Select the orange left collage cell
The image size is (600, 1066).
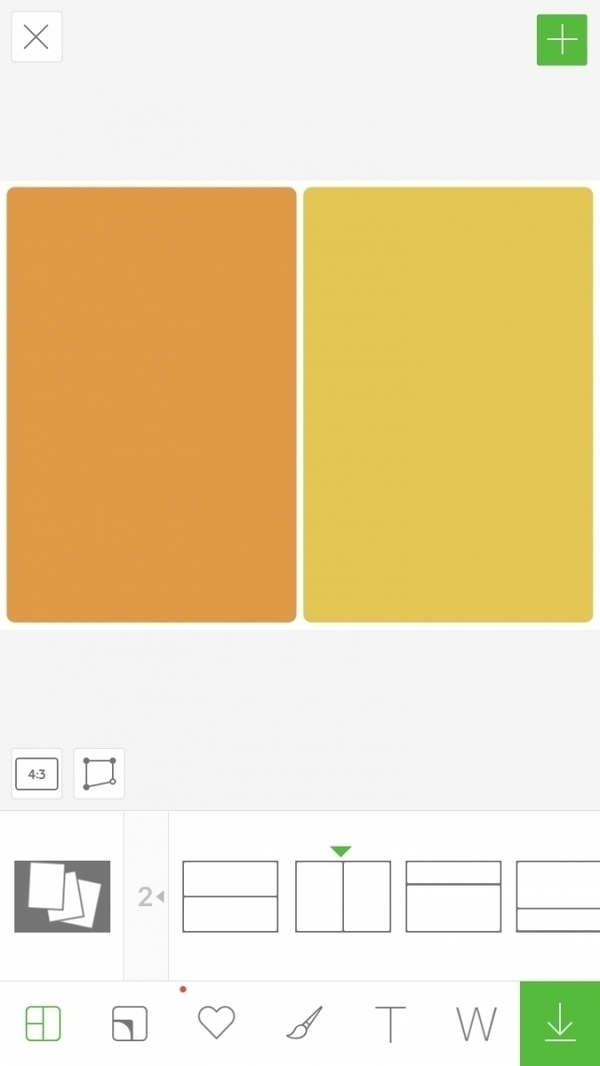pyautogui.click(x=151, y=404)
